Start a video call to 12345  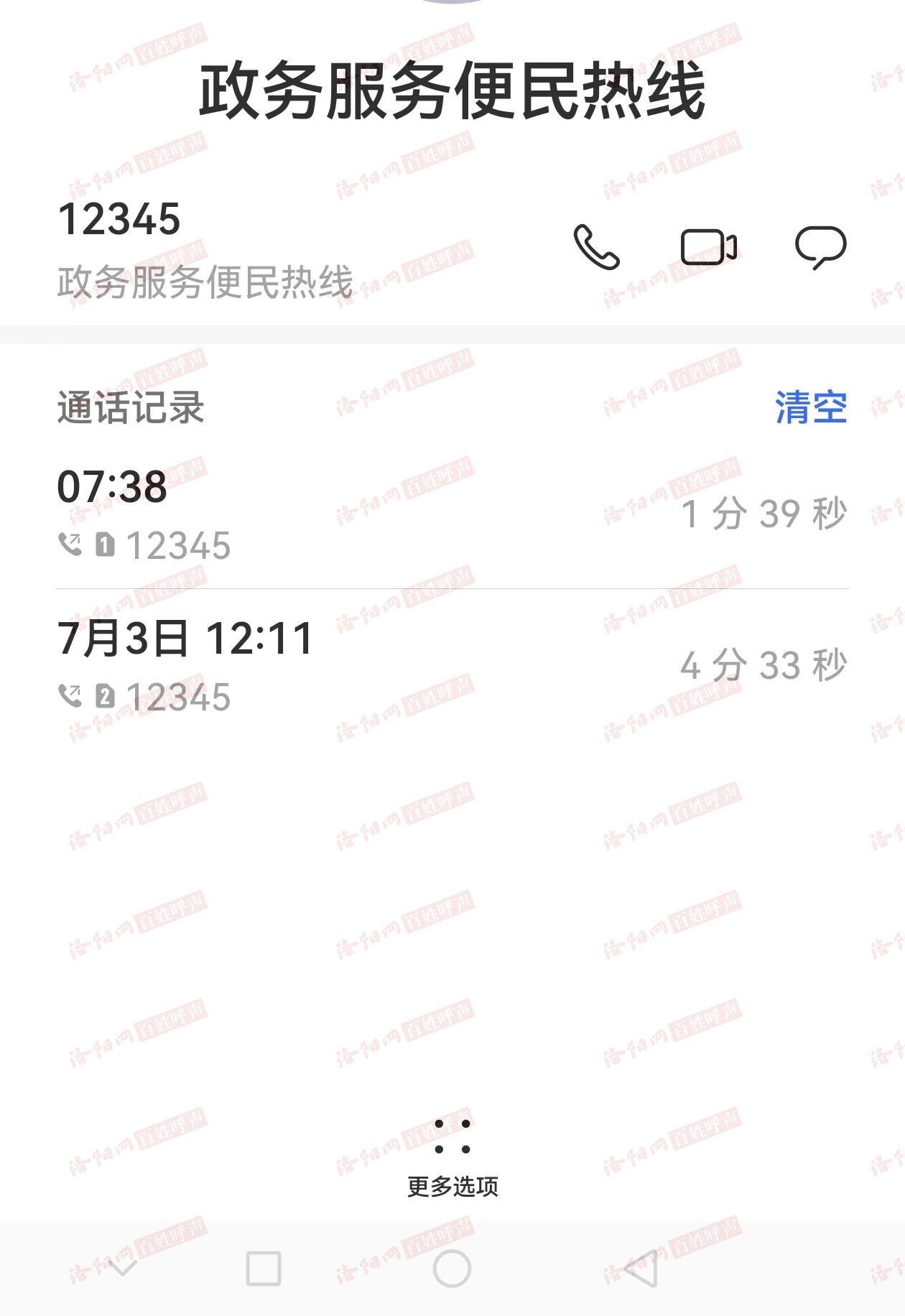click(x=708, y=247)
